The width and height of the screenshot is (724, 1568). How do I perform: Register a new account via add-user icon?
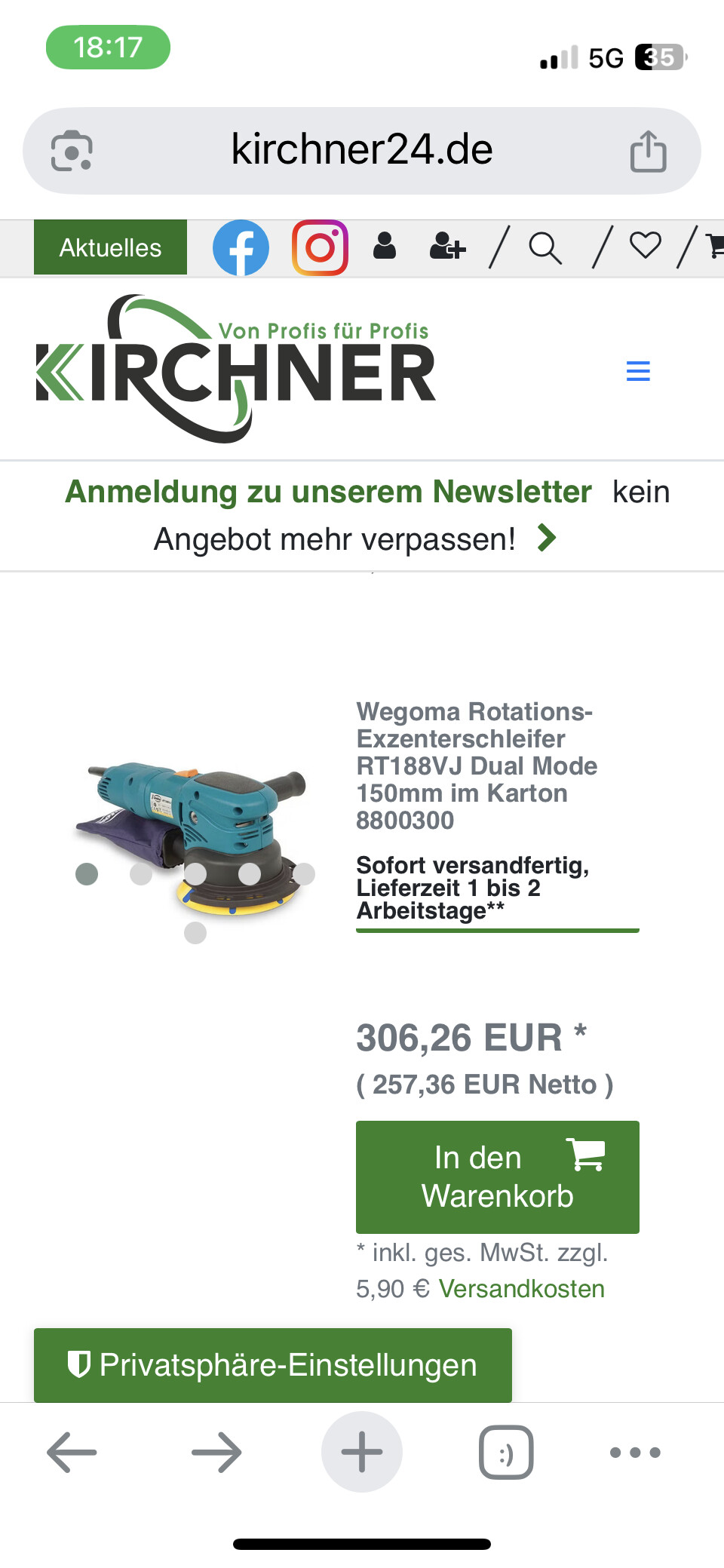click(447, 246)
